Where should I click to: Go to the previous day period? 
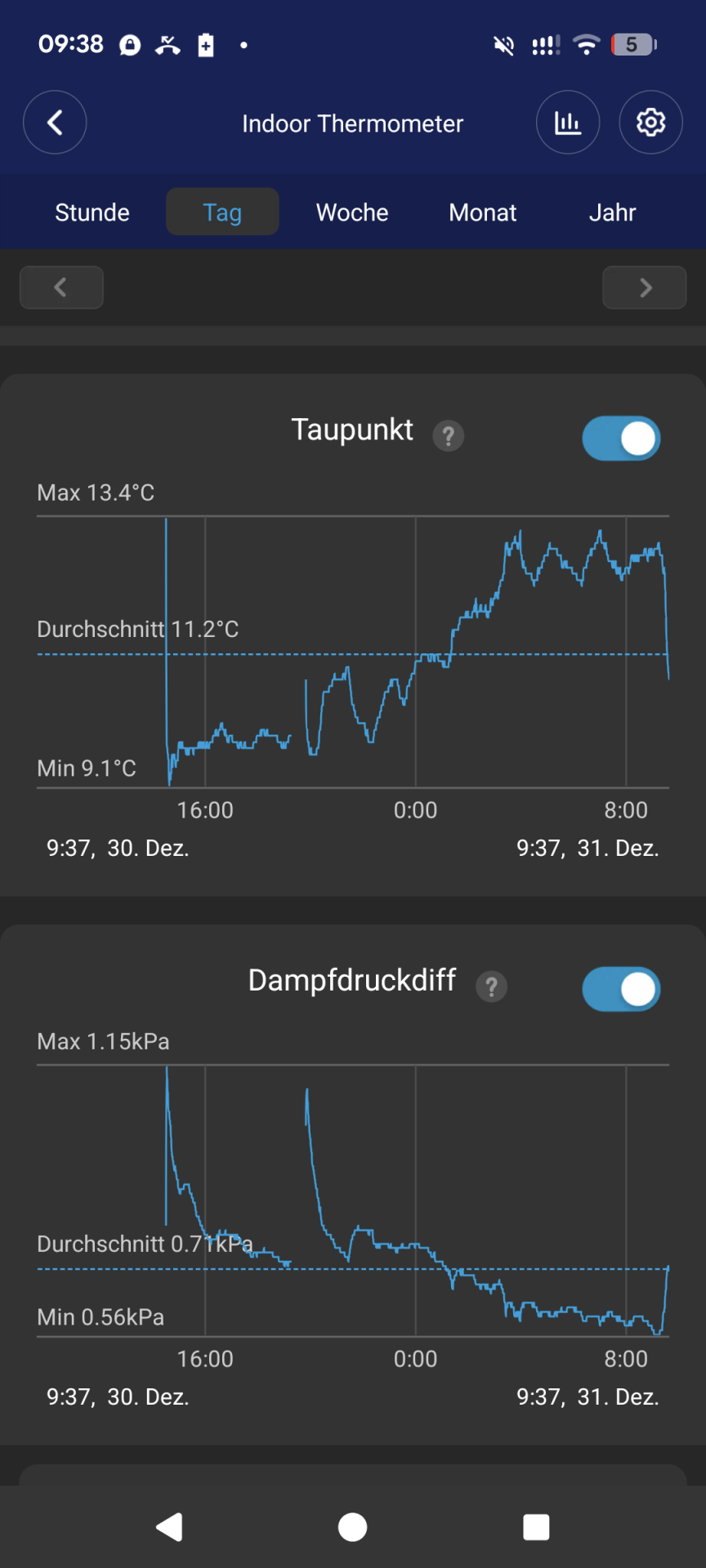61,287
